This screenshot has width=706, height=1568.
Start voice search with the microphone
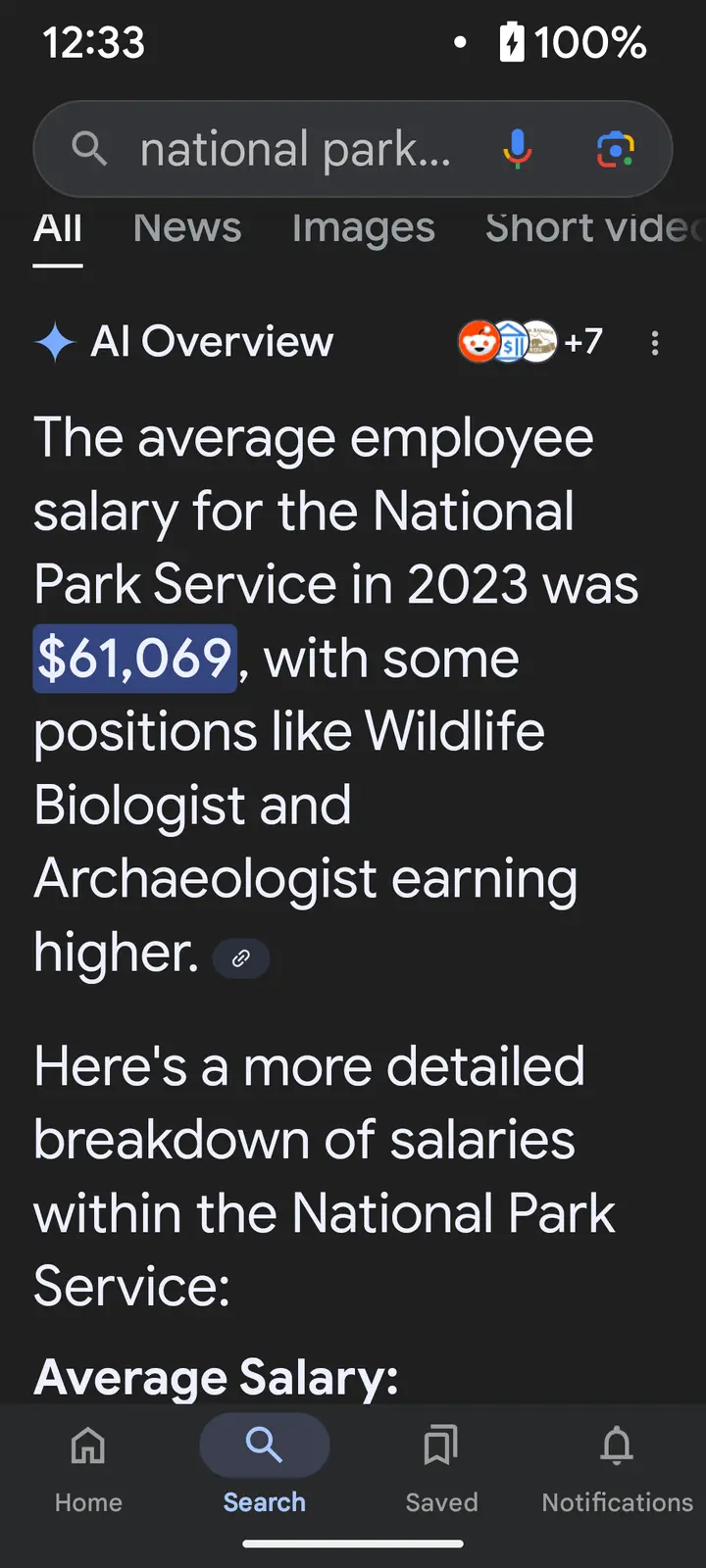point(517,150)
